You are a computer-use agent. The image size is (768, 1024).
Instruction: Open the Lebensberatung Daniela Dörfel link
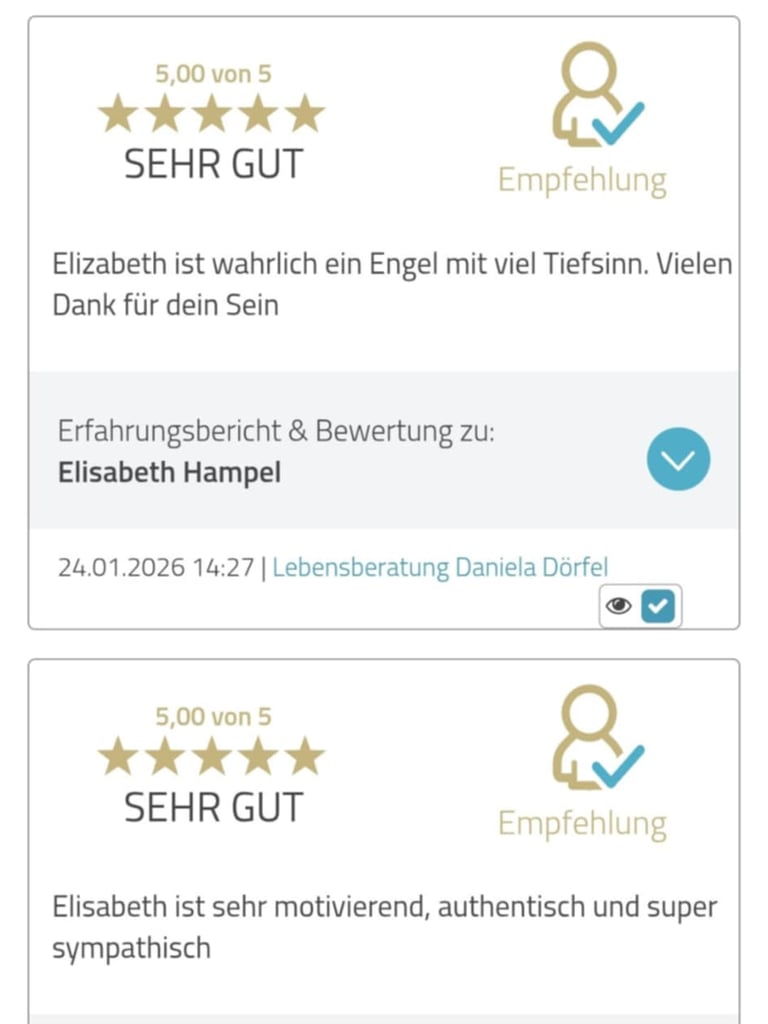pyautogui.click(x=440, y=567)
